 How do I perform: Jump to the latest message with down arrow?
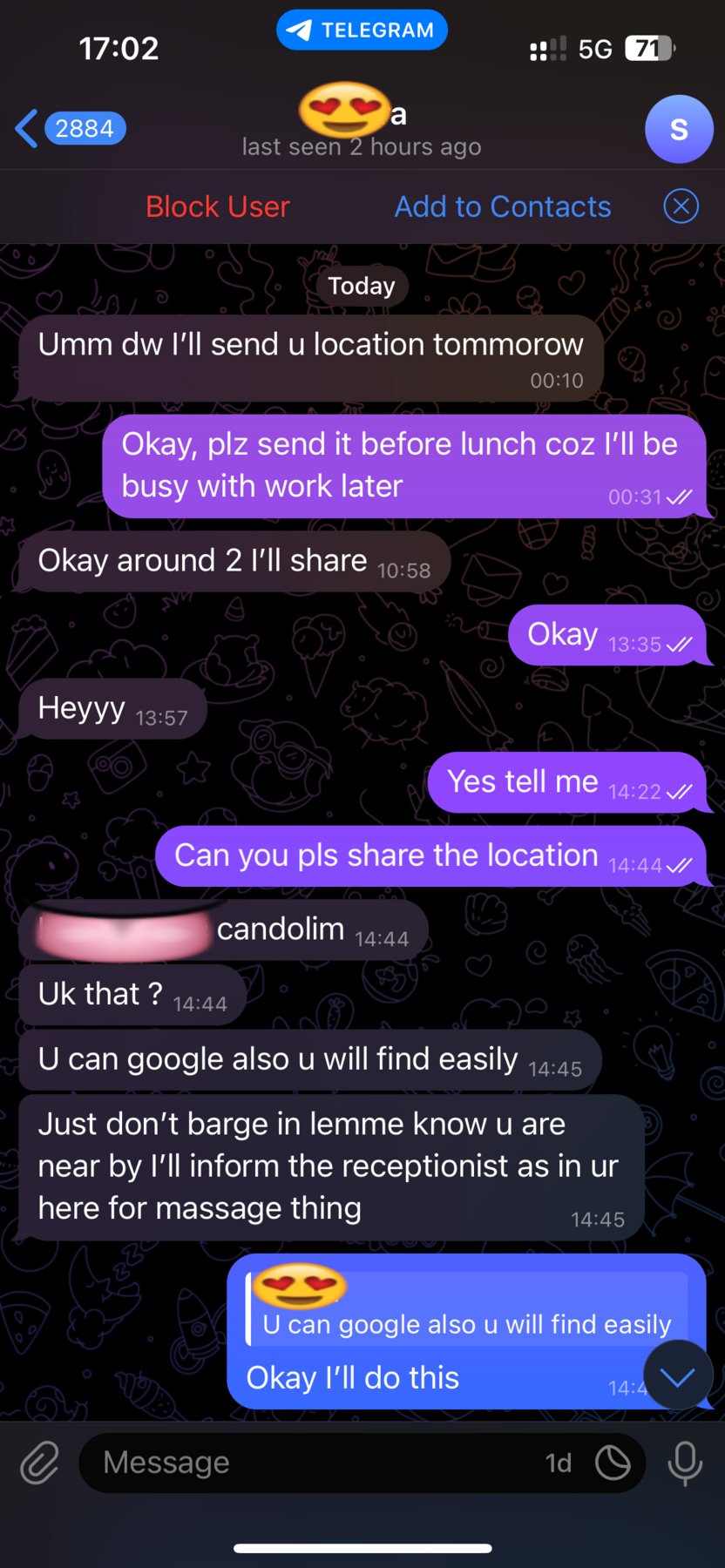click(677, 1375)
